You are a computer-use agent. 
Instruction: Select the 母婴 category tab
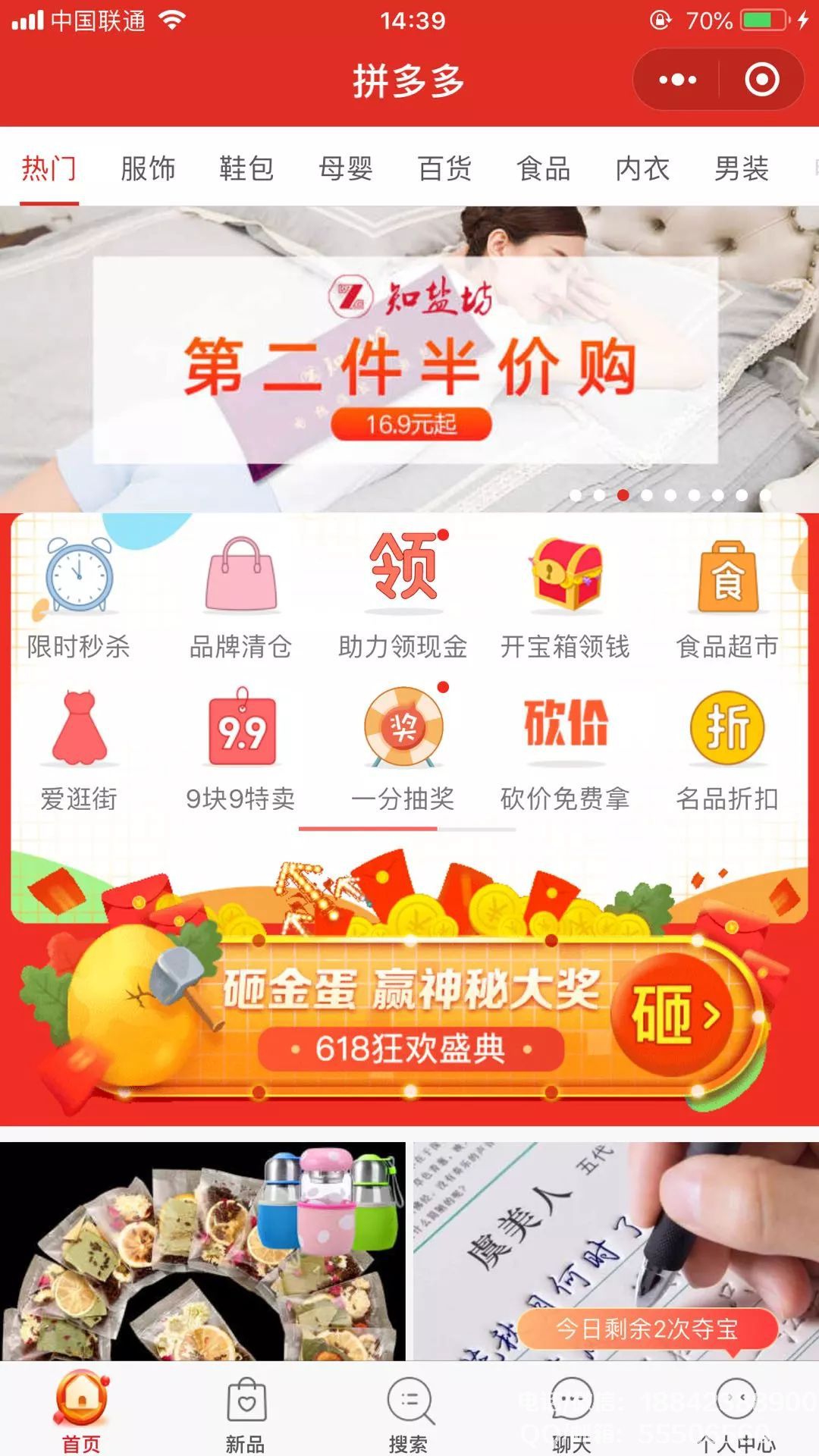(346, 168)
